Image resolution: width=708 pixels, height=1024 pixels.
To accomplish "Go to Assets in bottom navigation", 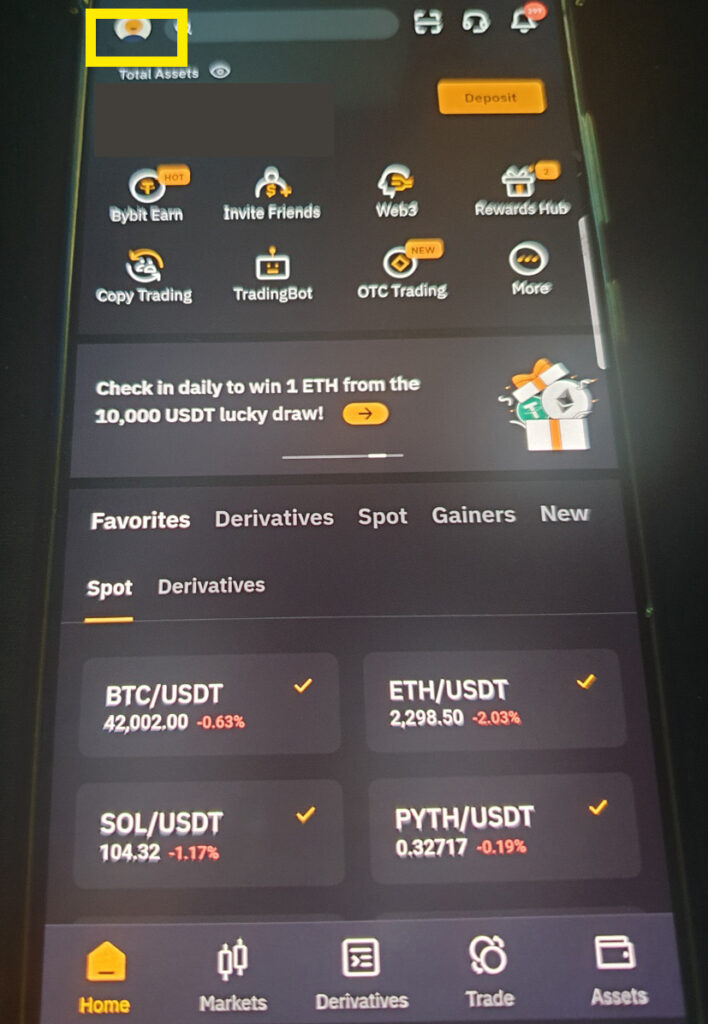I will (618, 968).
